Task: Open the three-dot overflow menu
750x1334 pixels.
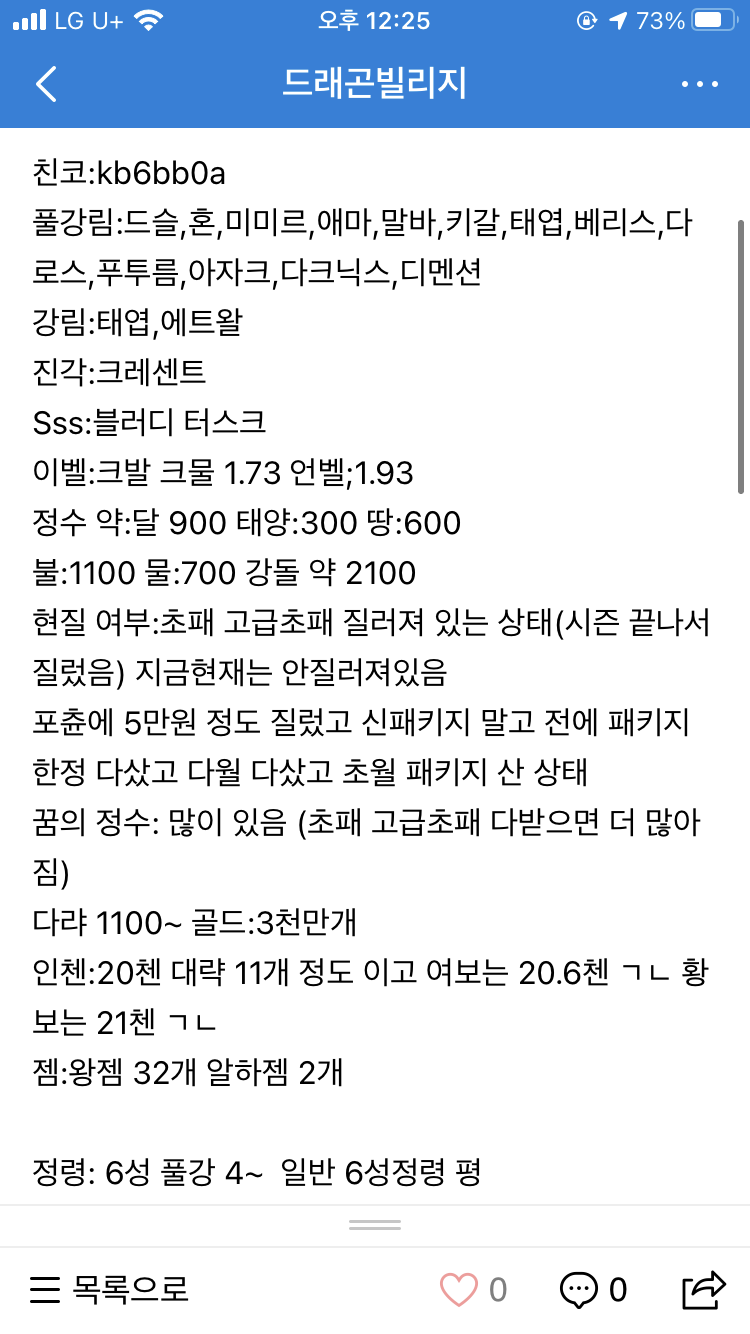Action: pos(699,84)
